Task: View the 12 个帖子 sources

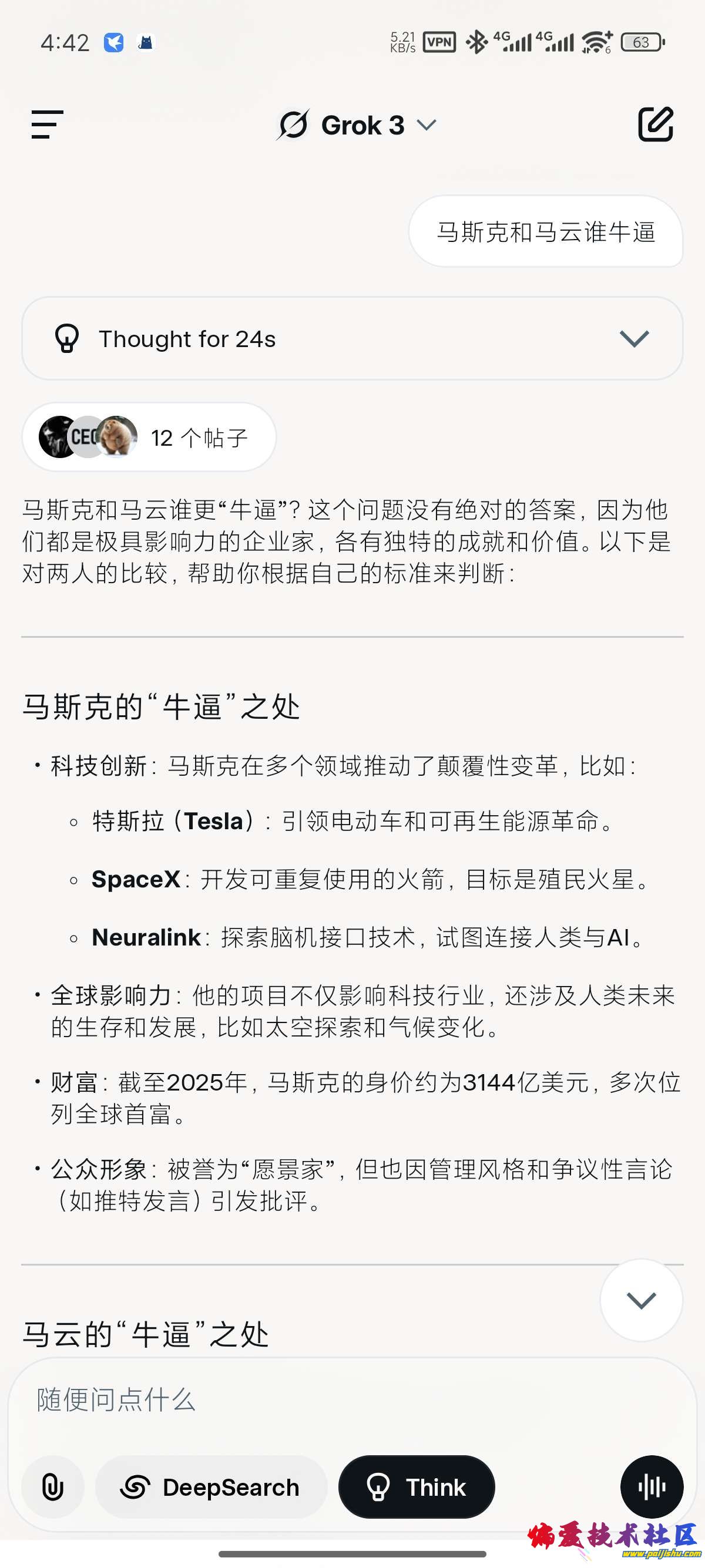Action: point(149,437)
